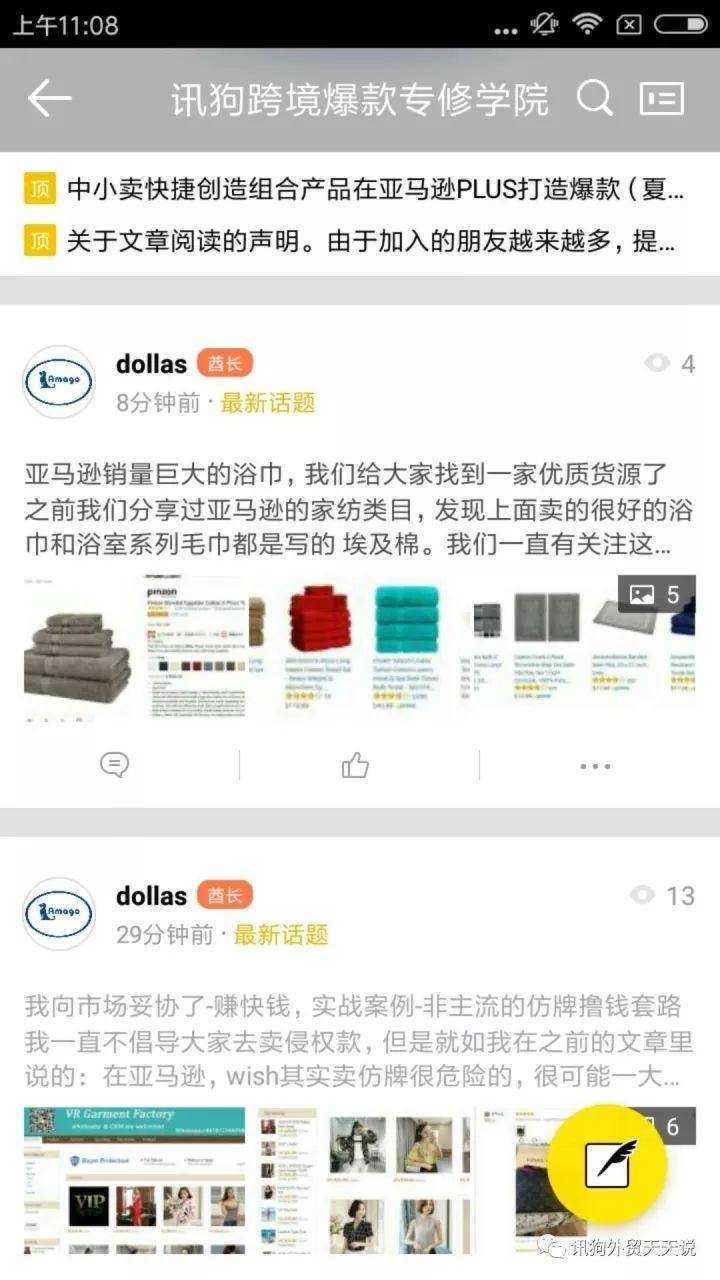This screenshot has width=720, height=1280.
Task: View the towel images in the bath towel post
Action: (360, 646)
